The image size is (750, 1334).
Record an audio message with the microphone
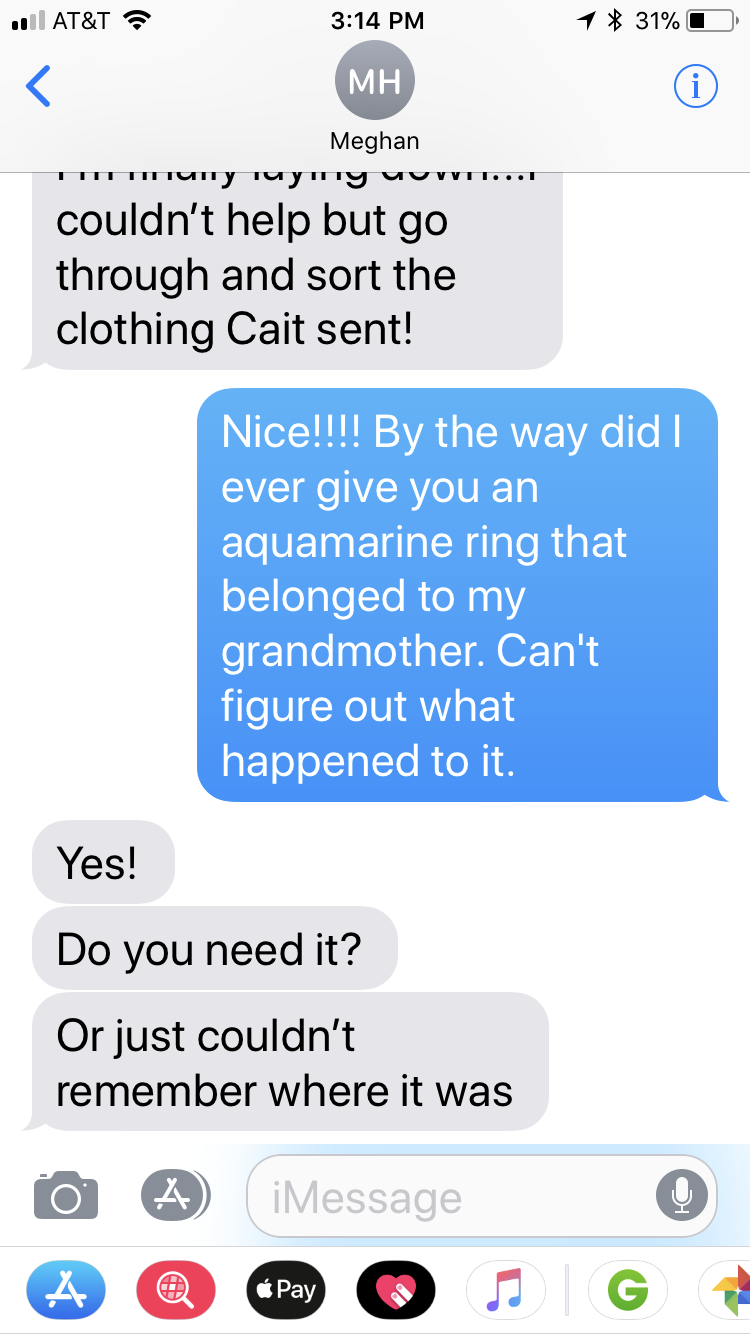pos(682,1195)
